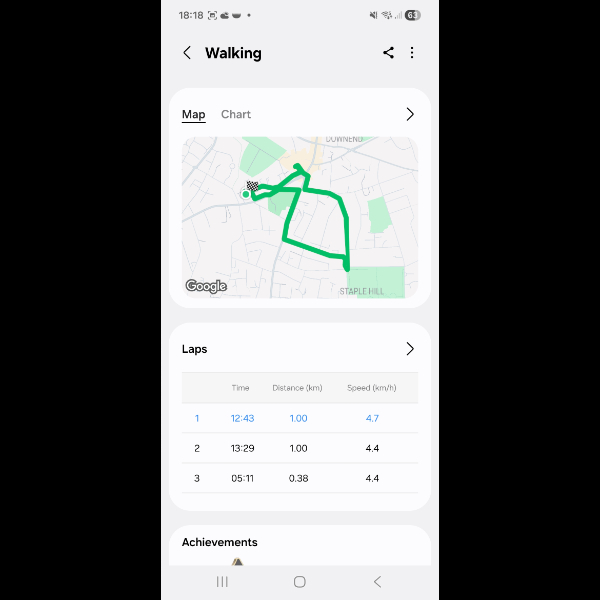
Task: Switch to the Chart tab
Action: click(x=236, y=114)
